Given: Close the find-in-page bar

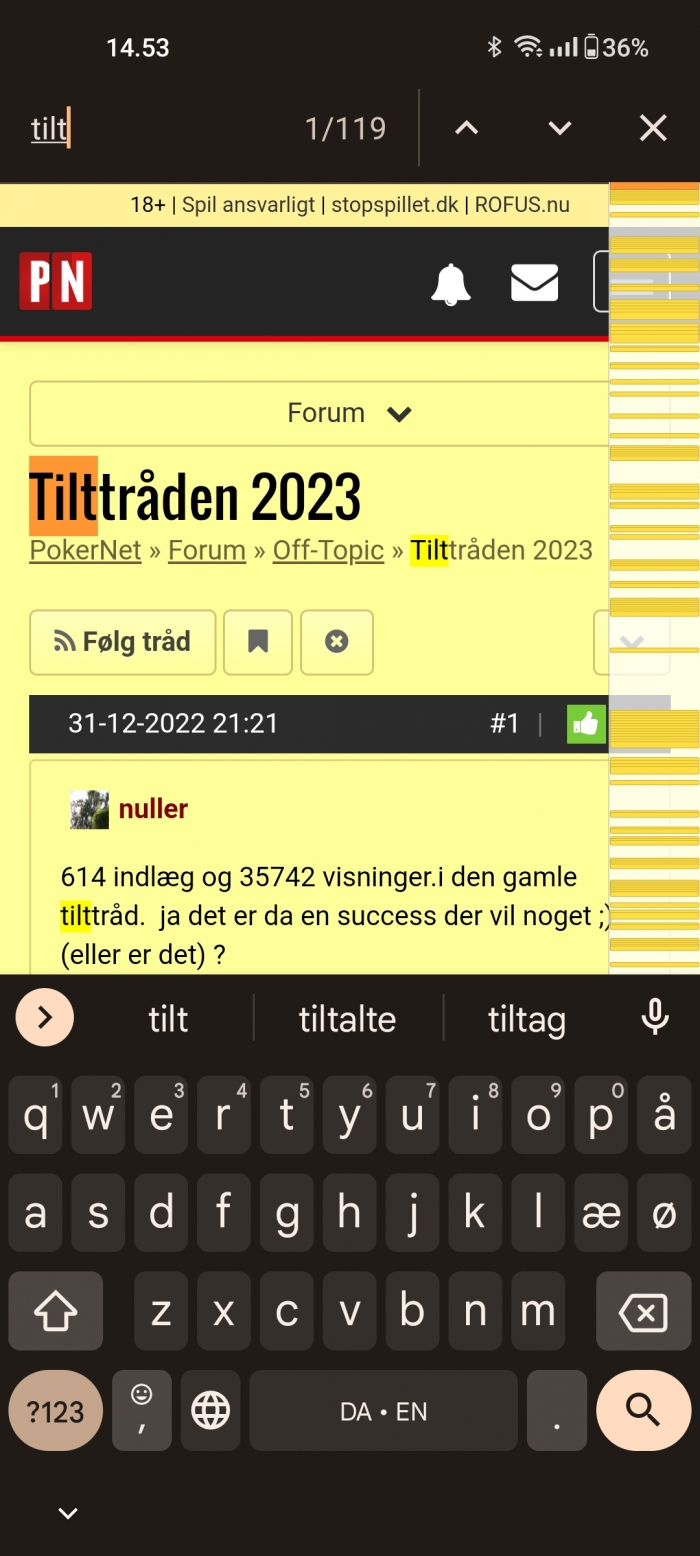Looking at the screenshot, I should pyautogui.click(x=653, y=128).
